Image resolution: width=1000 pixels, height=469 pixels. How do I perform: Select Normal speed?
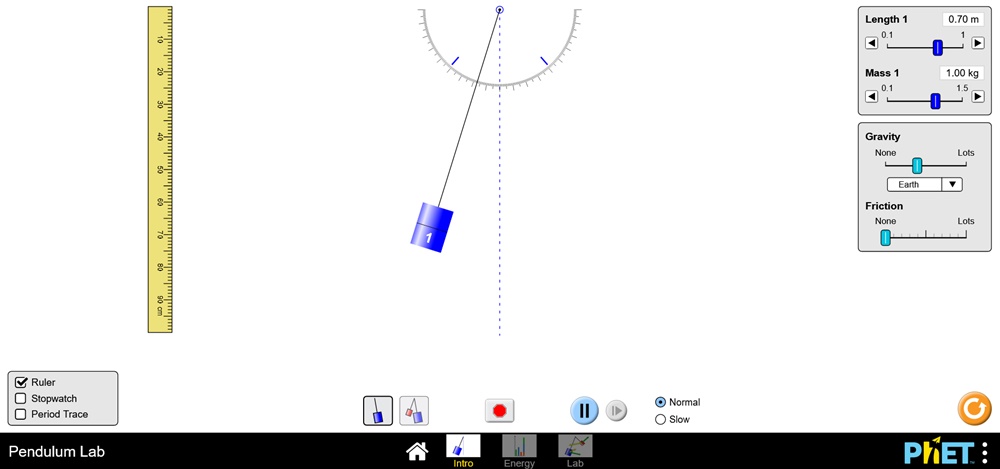tap(660, 402)
